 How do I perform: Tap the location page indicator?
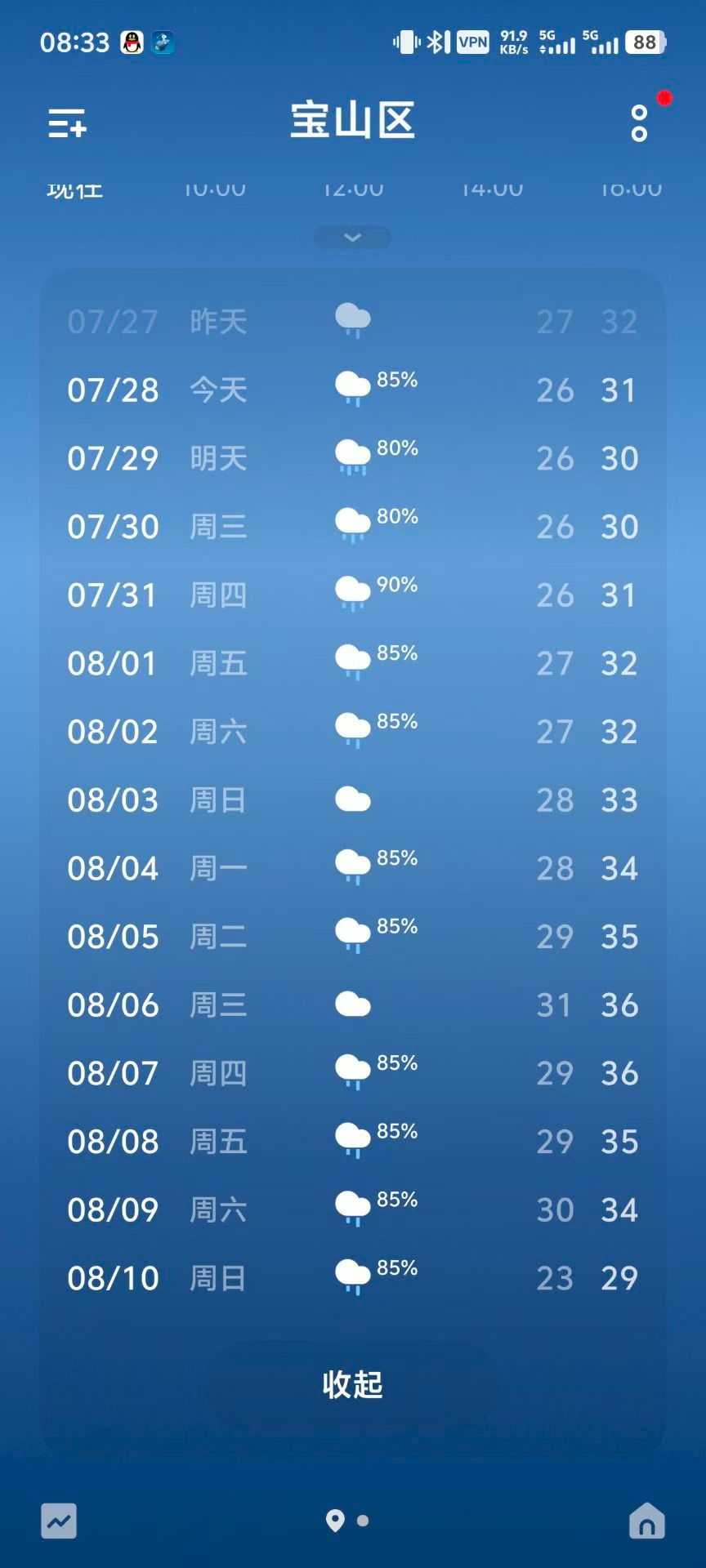coord(335,1521)
